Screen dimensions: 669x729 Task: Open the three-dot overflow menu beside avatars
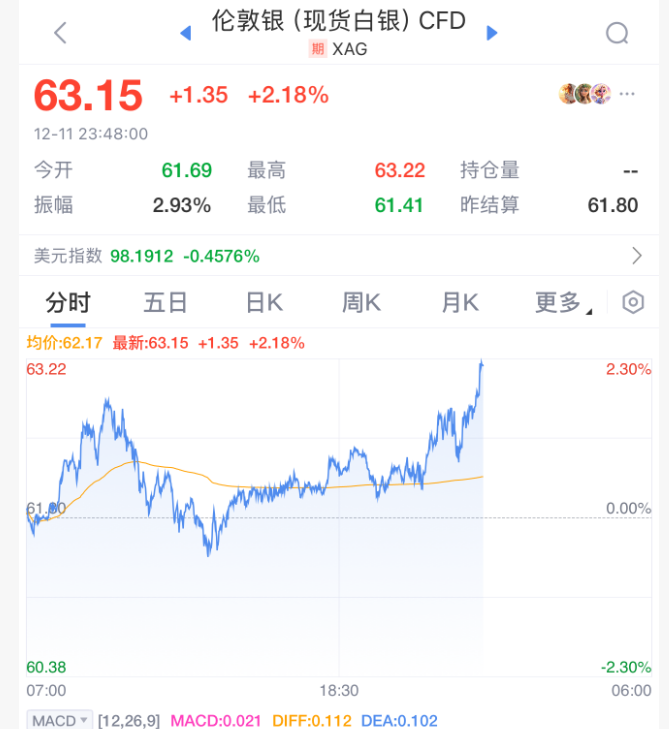(628, 94)
